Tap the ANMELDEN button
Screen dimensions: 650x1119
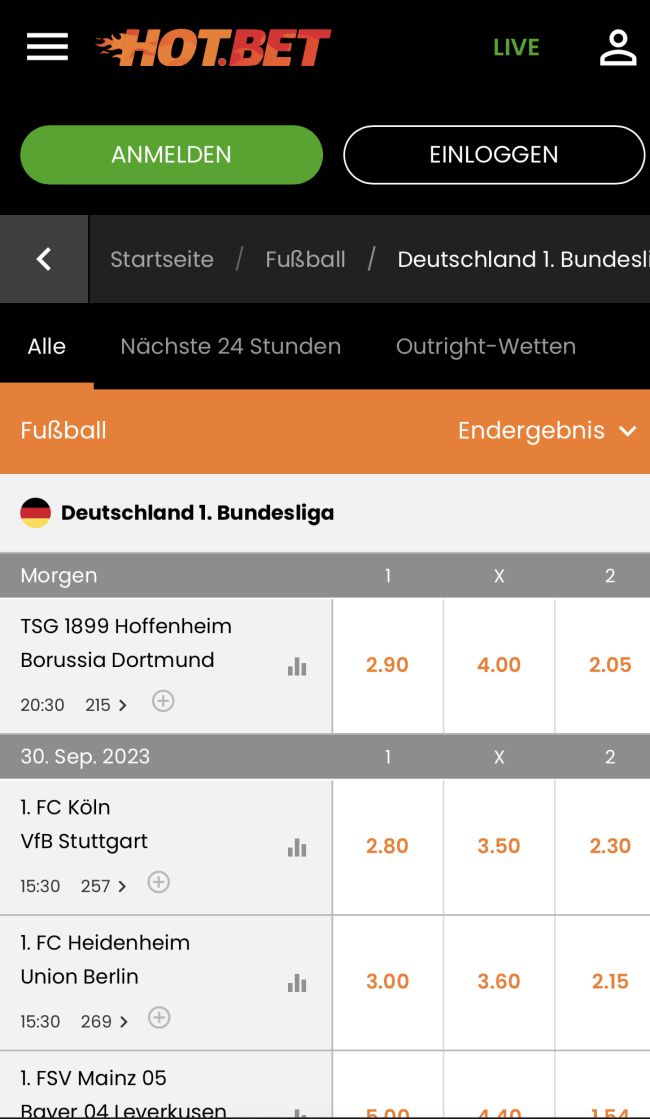171,155
